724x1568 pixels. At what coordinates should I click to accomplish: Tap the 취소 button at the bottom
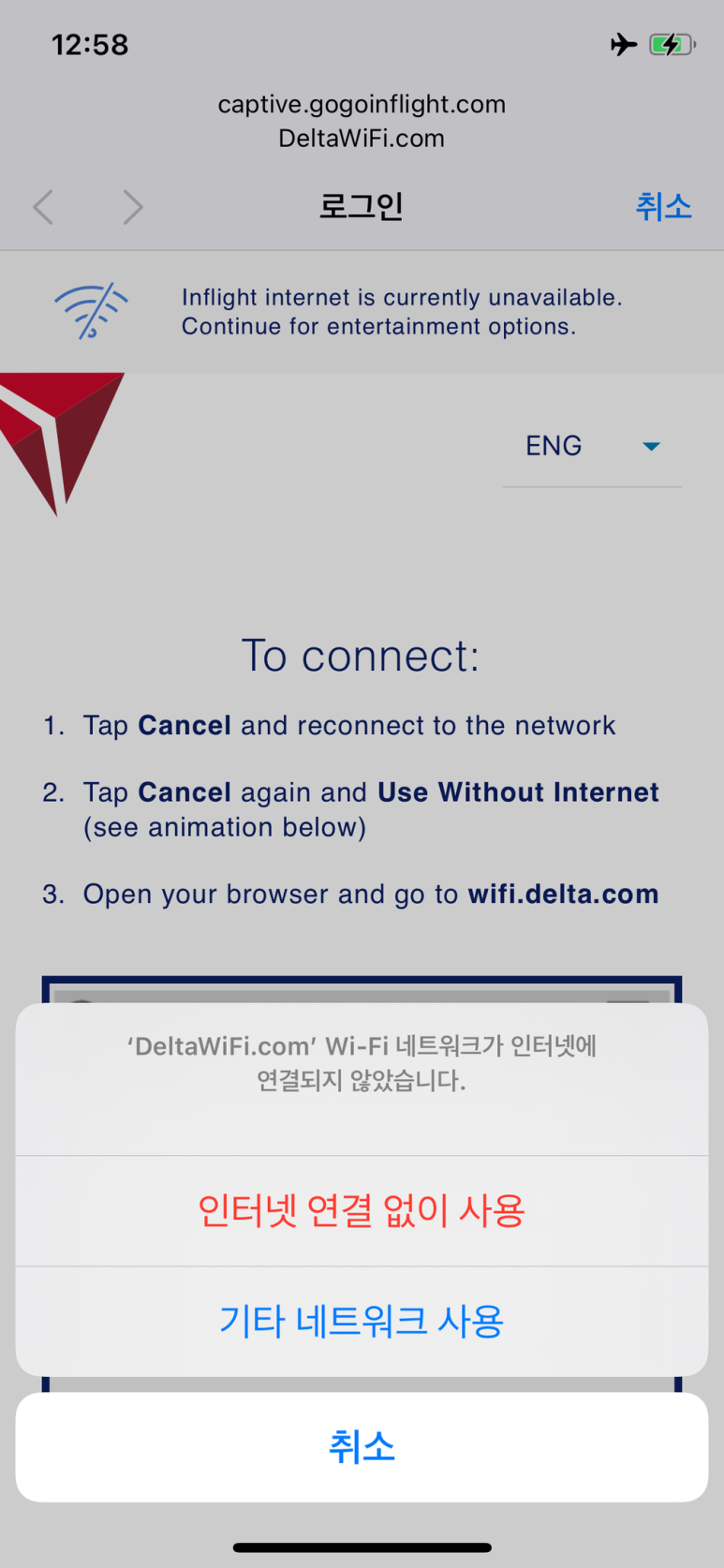pyautogui.click(x=362, y=1446)
